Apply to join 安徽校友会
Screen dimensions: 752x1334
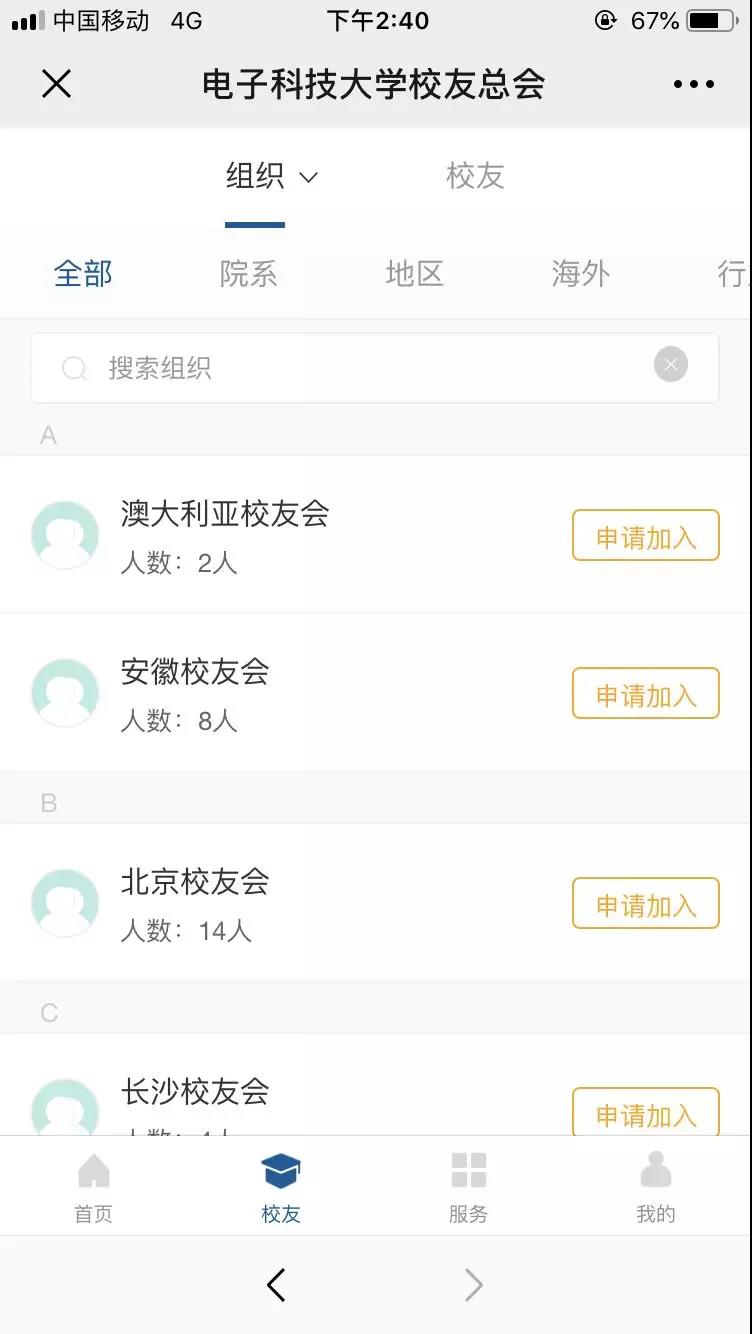pos(646,693)
